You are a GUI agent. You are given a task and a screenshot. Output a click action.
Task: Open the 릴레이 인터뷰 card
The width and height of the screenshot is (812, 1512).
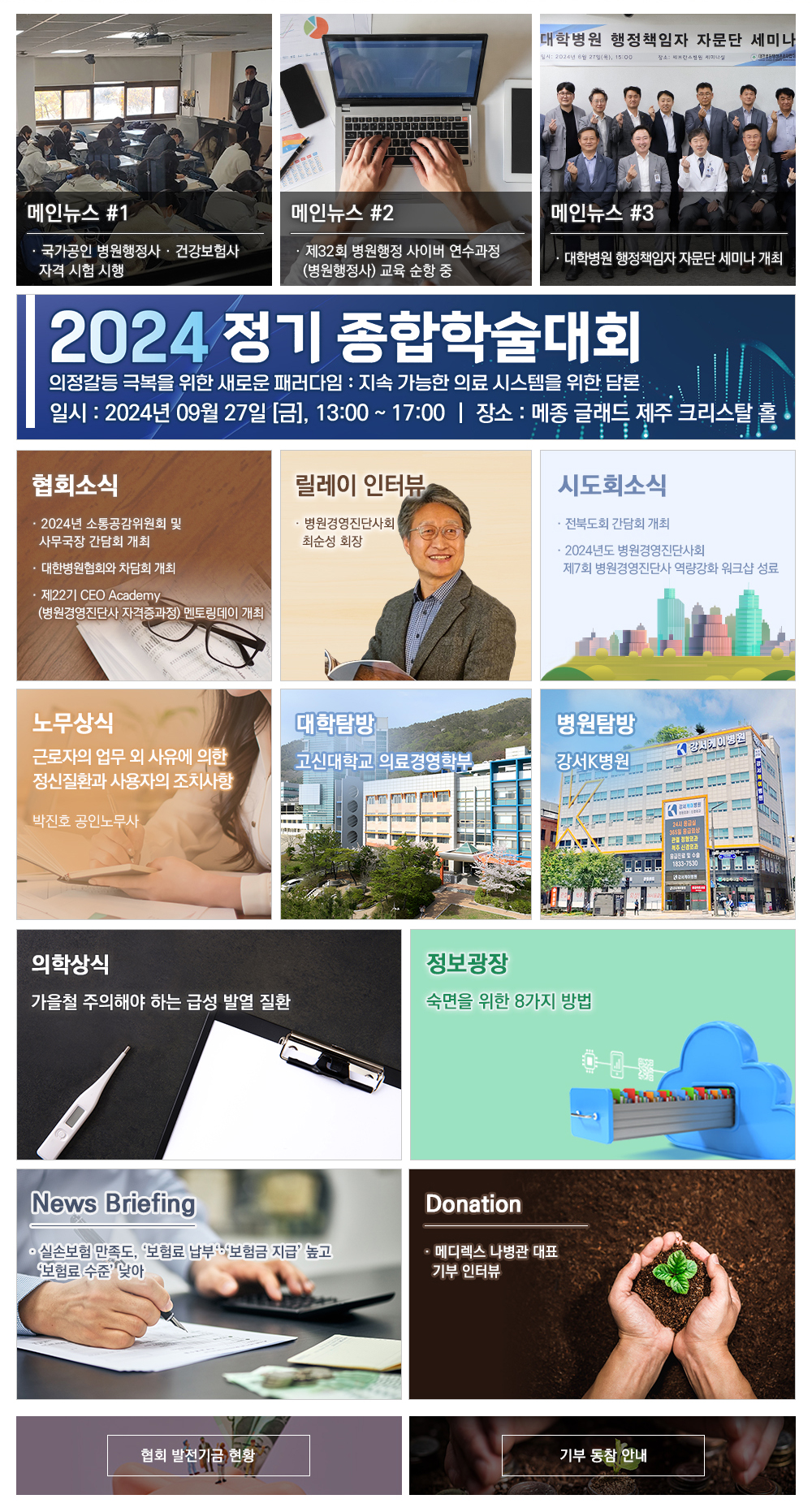[x=405, y=565]
